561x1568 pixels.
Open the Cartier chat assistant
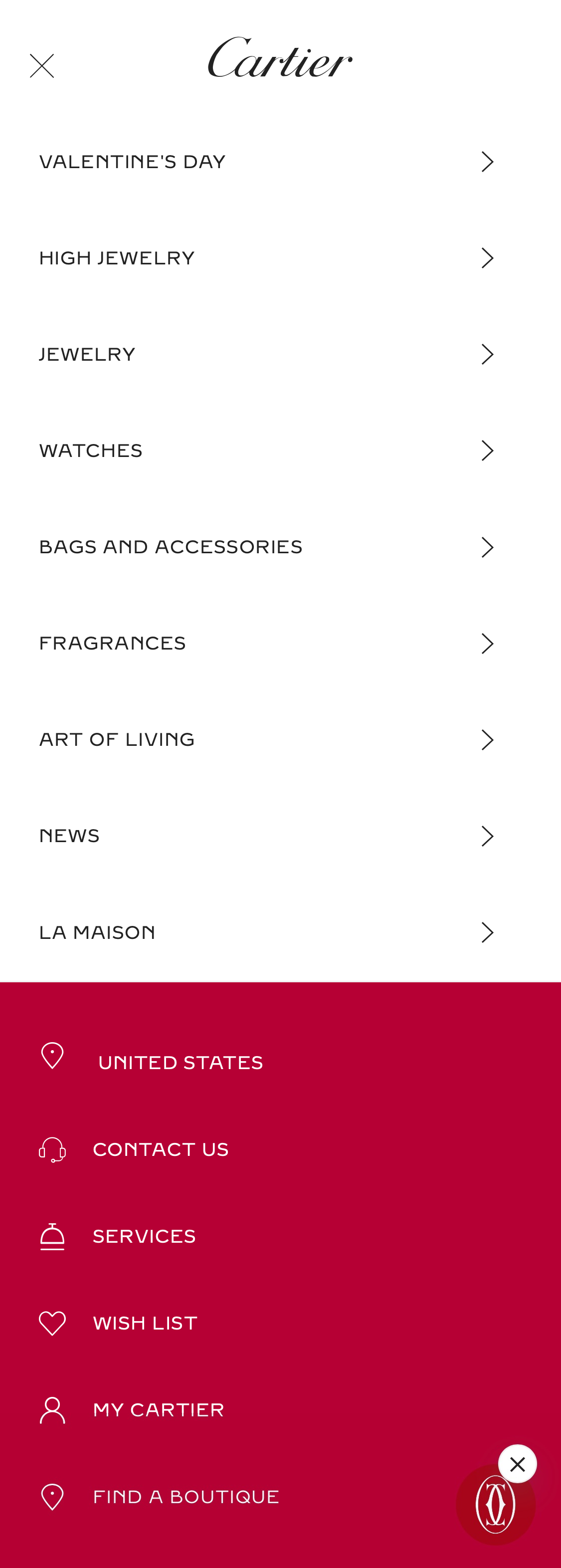coord(495,1501)
